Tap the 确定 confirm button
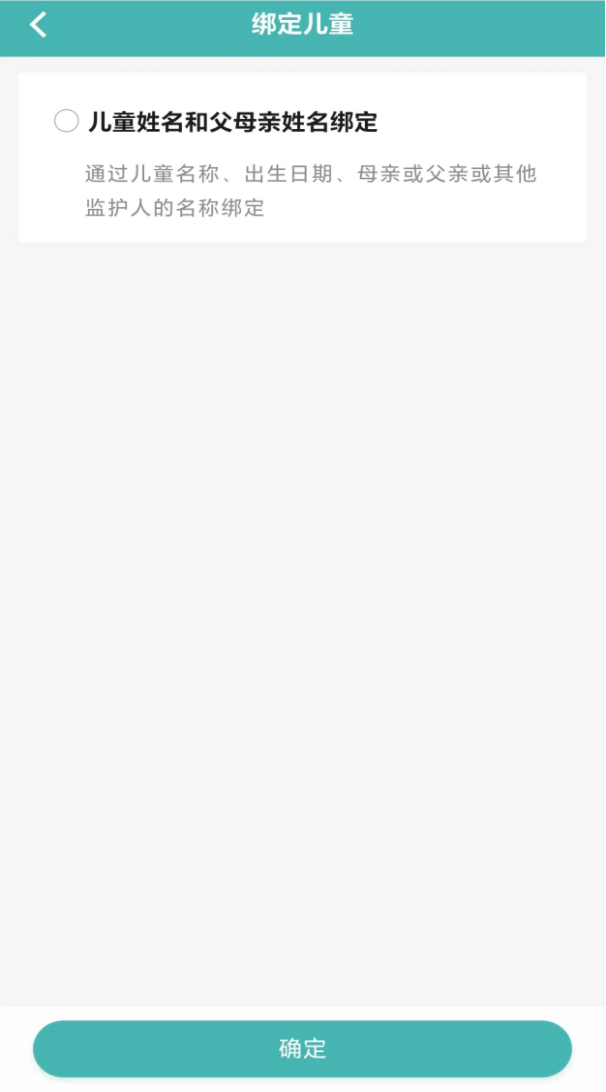Screen dimensions: 606x1092 [302, 1049]
